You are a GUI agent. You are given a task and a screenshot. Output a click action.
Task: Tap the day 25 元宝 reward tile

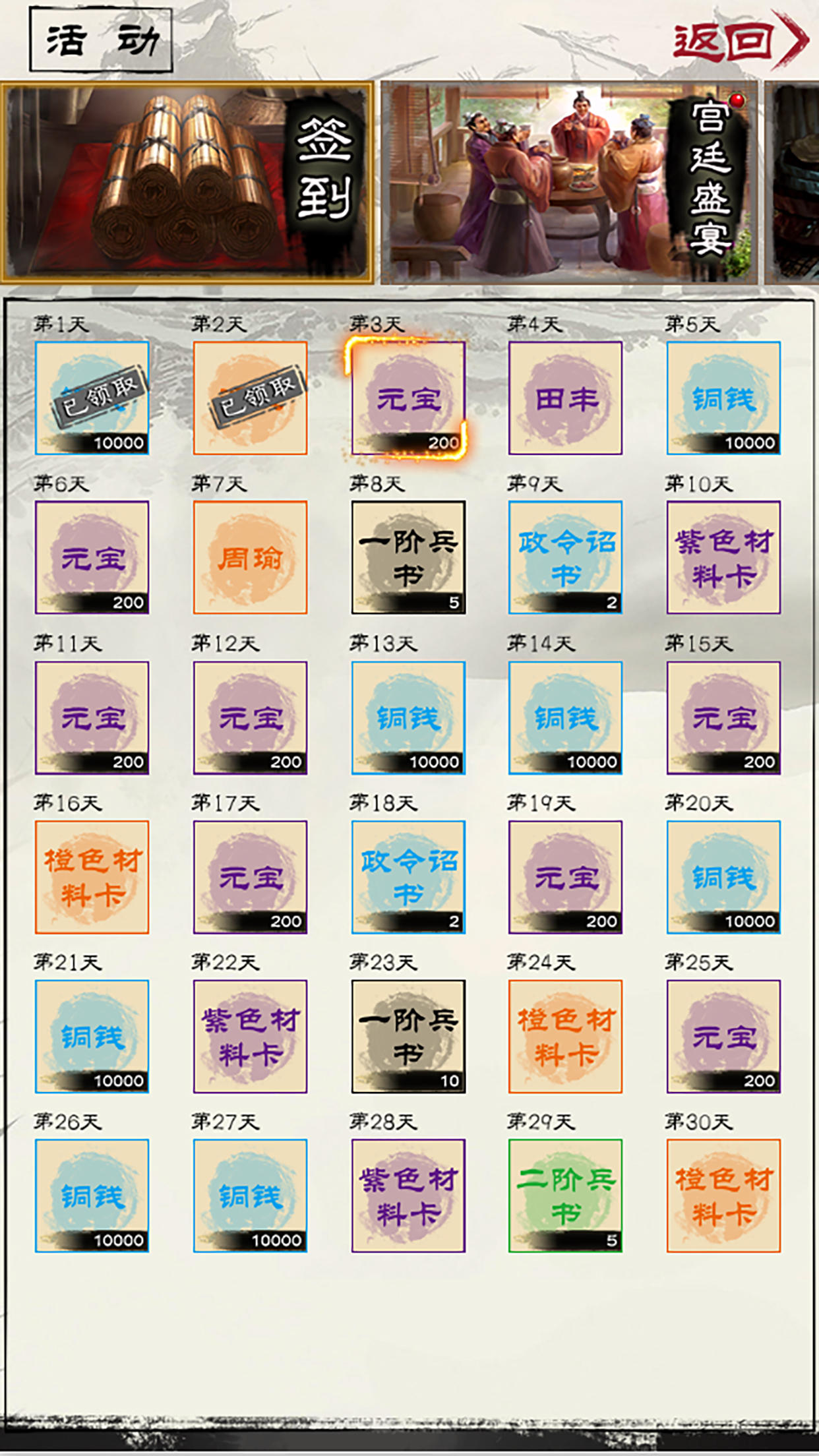coord(723,1037)
